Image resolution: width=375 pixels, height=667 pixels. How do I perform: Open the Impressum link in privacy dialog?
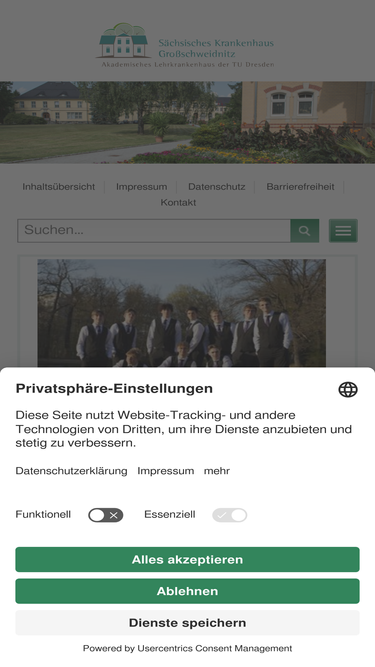point(165,471)
